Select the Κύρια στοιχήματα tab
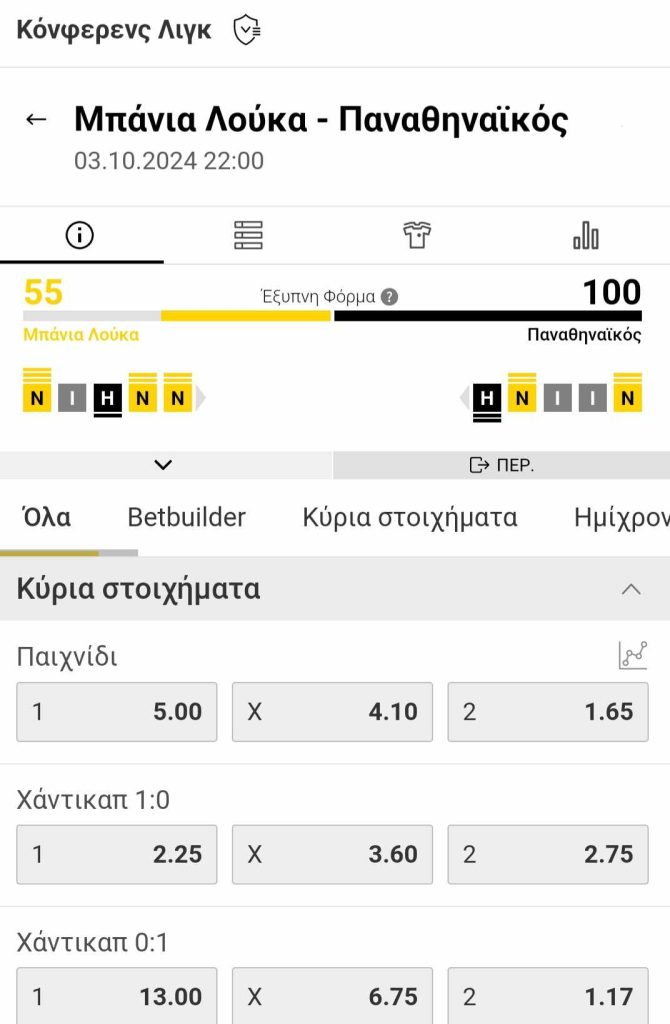This screenshot has width=670, height=1024. 410,517
